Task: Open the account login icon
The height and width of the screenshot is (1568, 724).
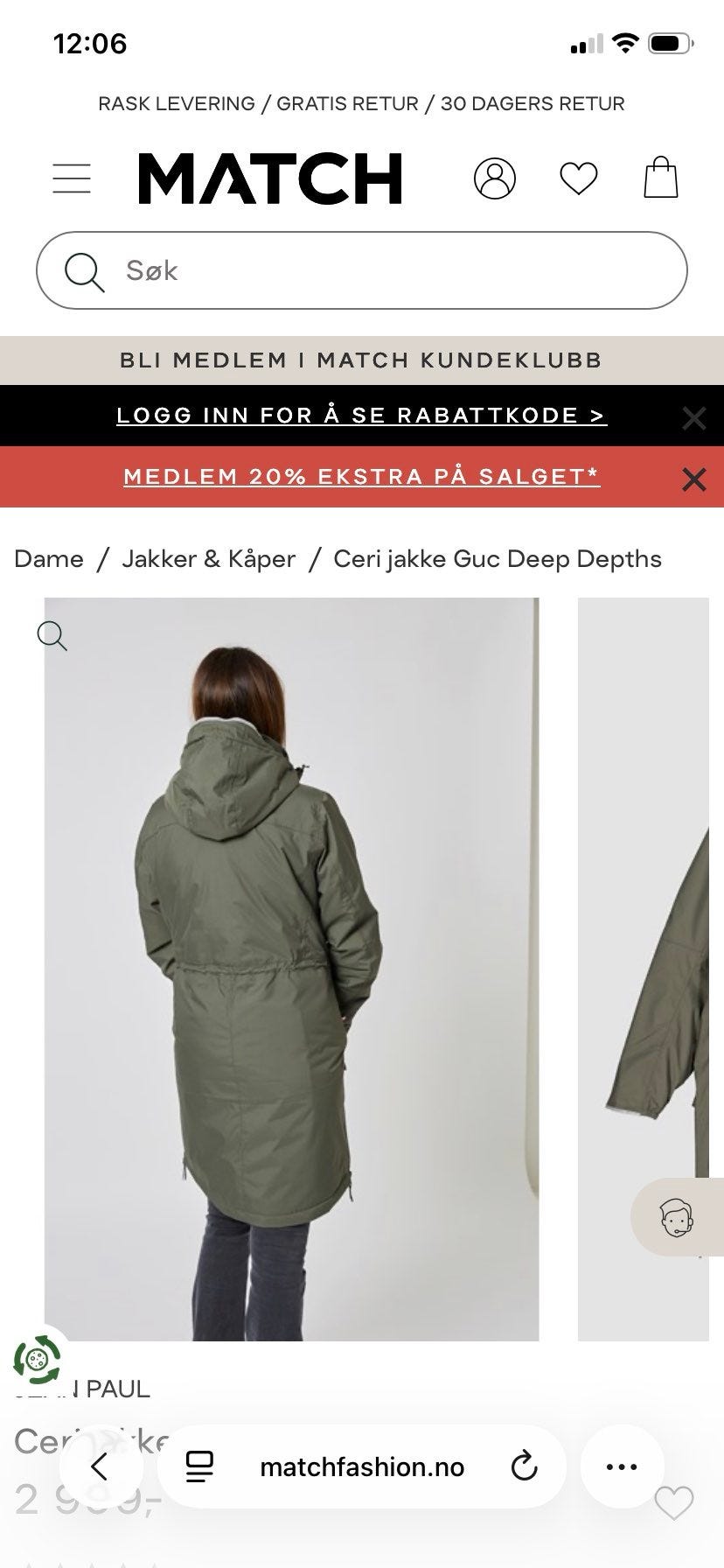Action: 496,178
